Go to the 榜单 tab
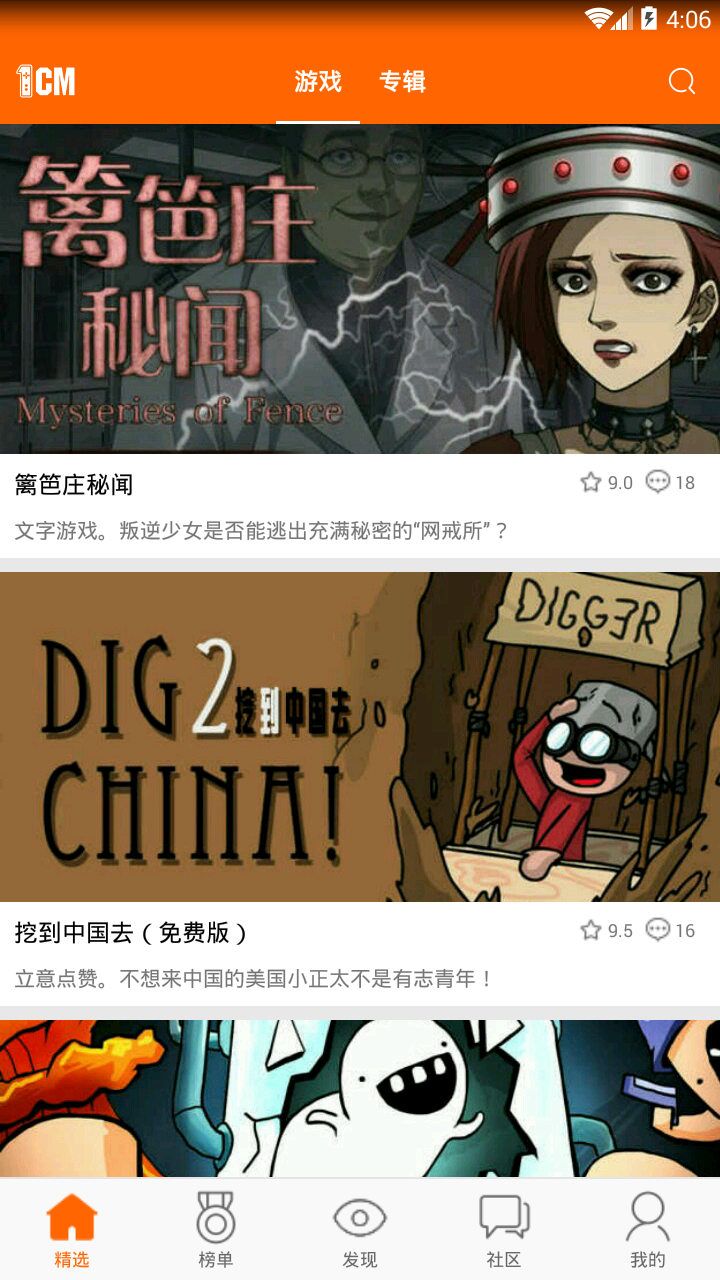This screenshot has height=1280, width=720. coord(215,1230)
